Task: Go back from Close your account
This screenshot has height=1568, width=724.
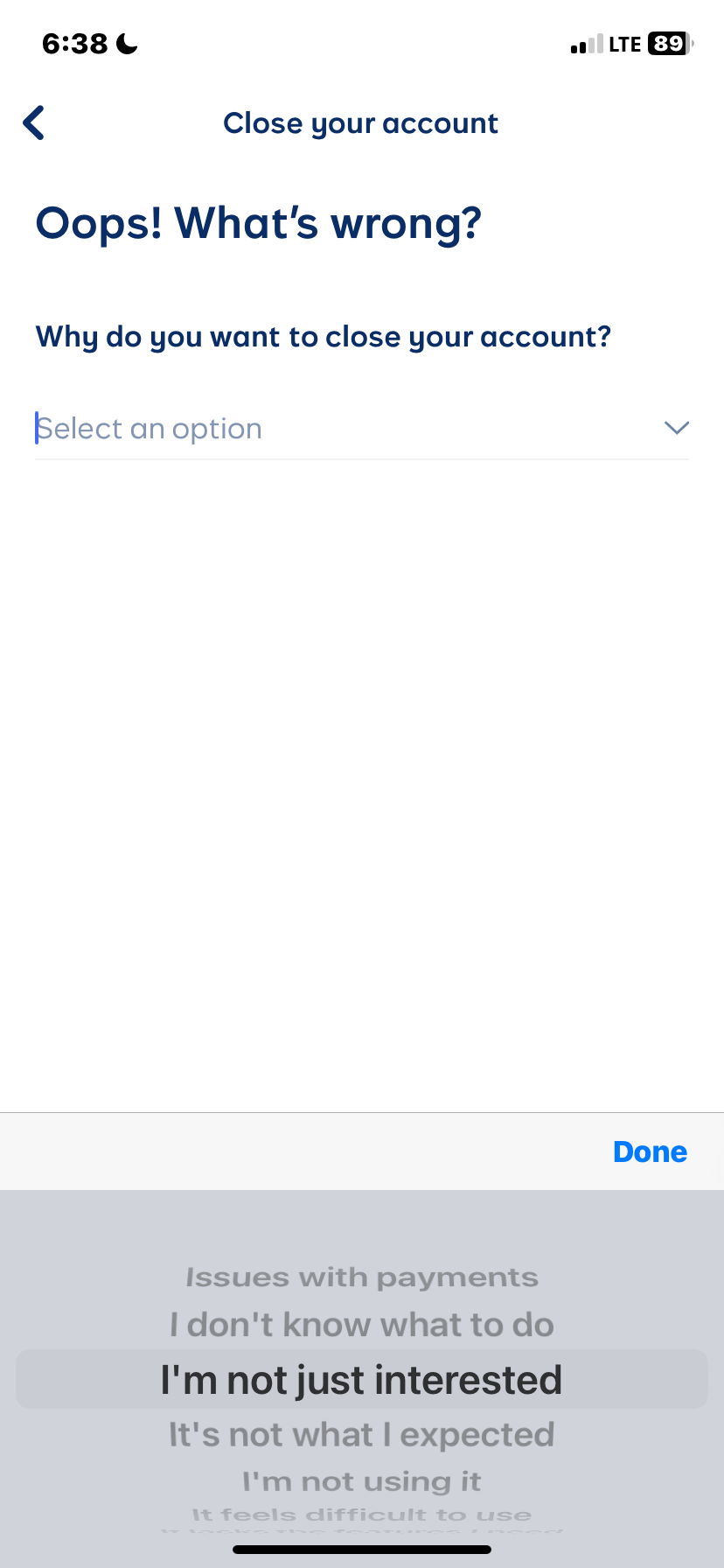Action: pos(34,123)
